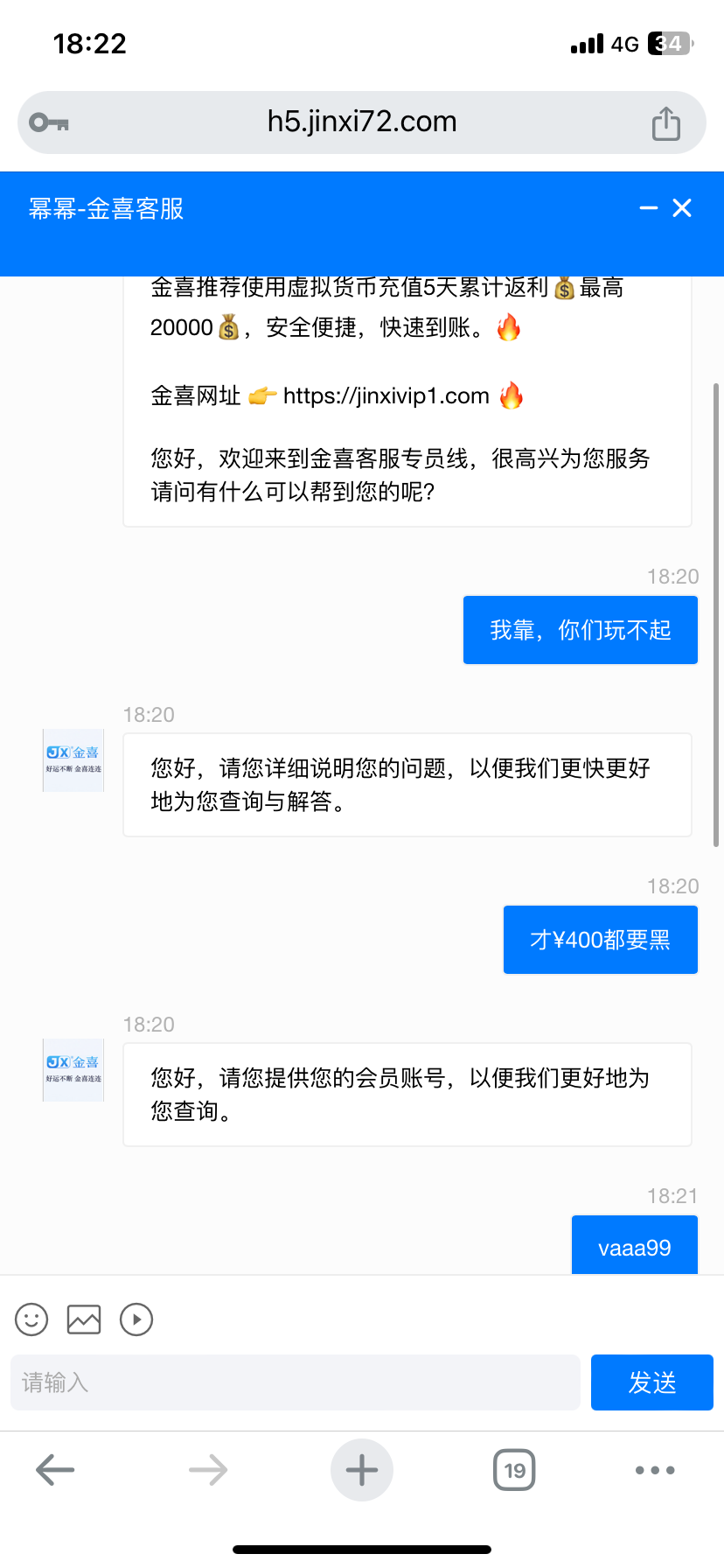Focus the 请输入 message field

point(296,1382)
